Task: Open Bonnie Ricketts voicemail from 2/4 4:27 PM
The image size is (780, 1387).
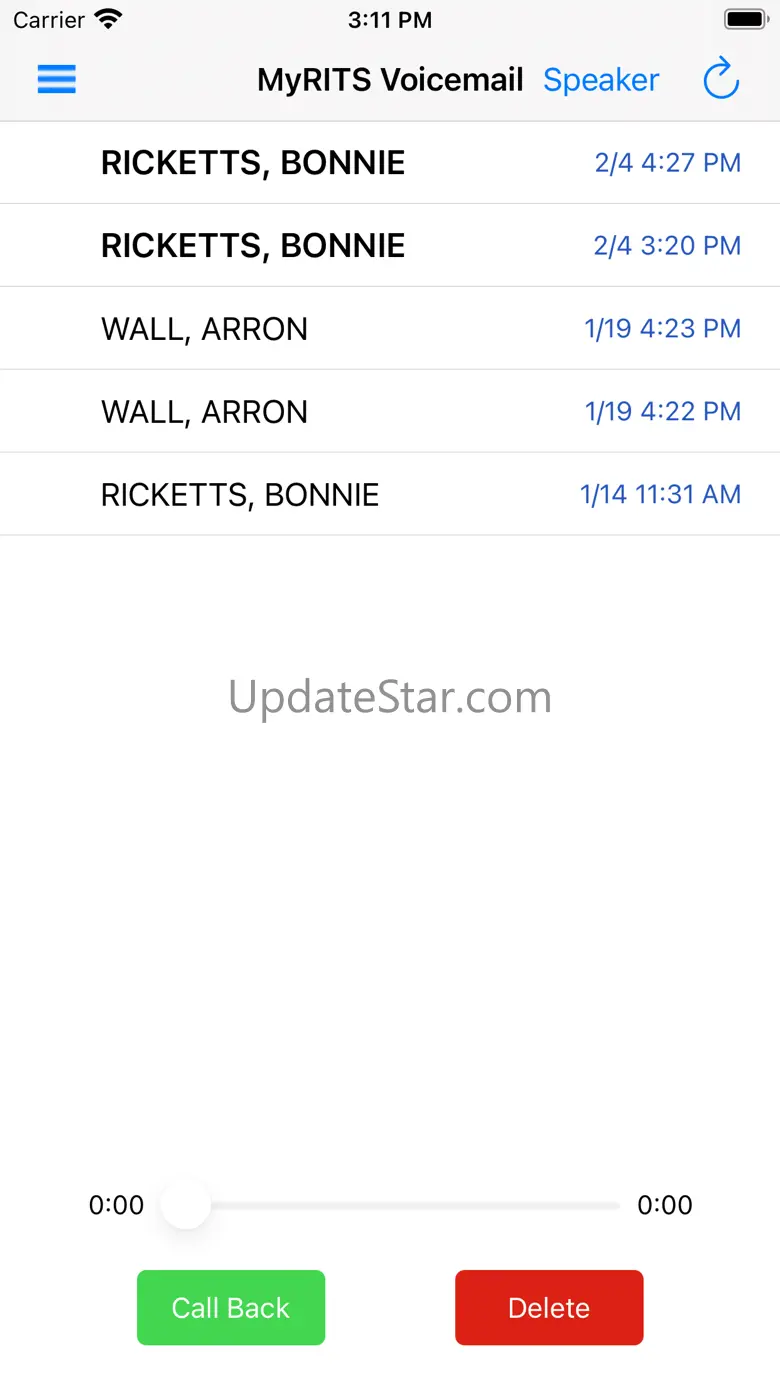Action: (x=390, y=163)
